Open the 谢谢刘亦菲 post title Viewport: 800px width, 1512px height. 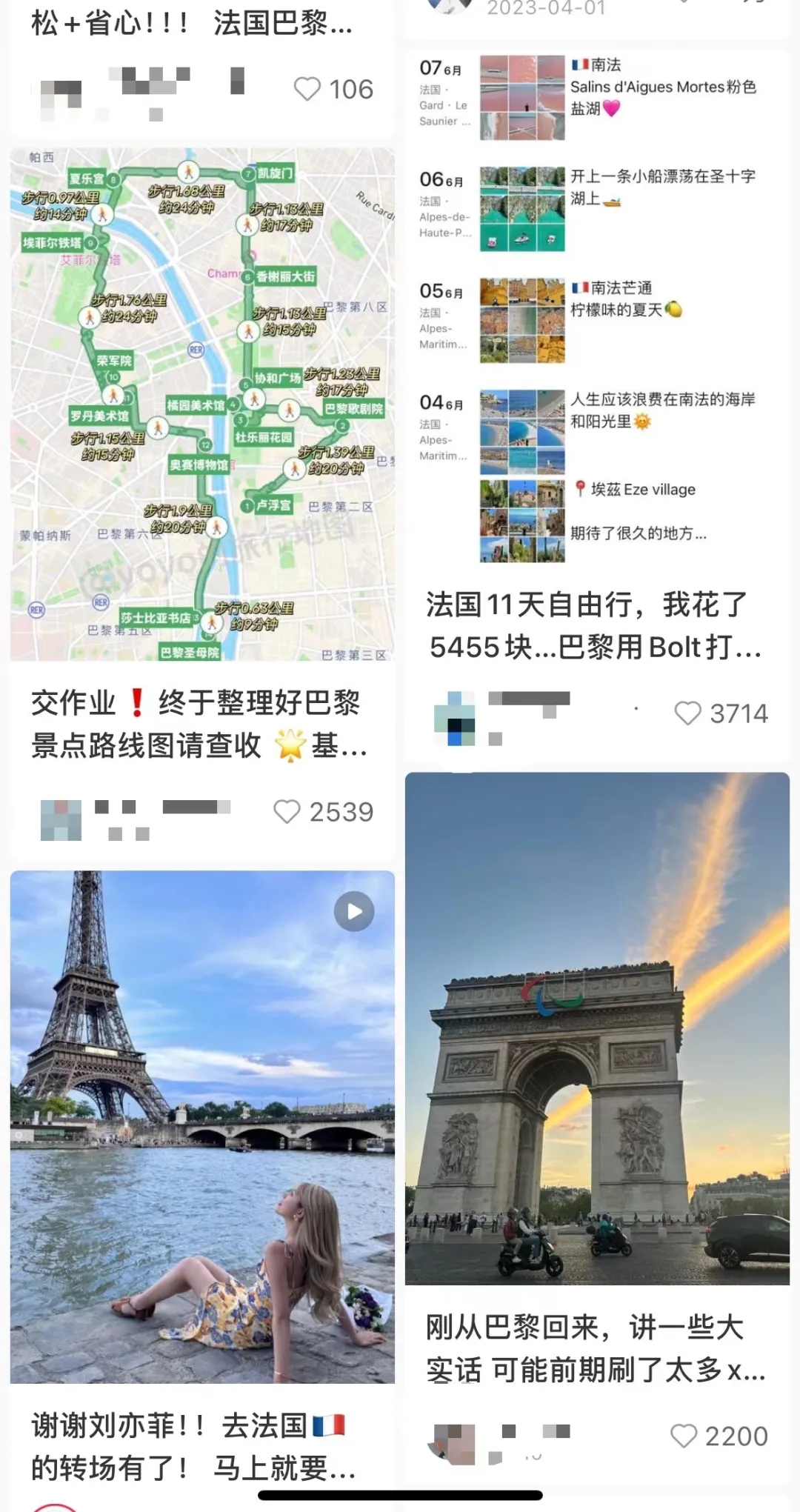193,1446
